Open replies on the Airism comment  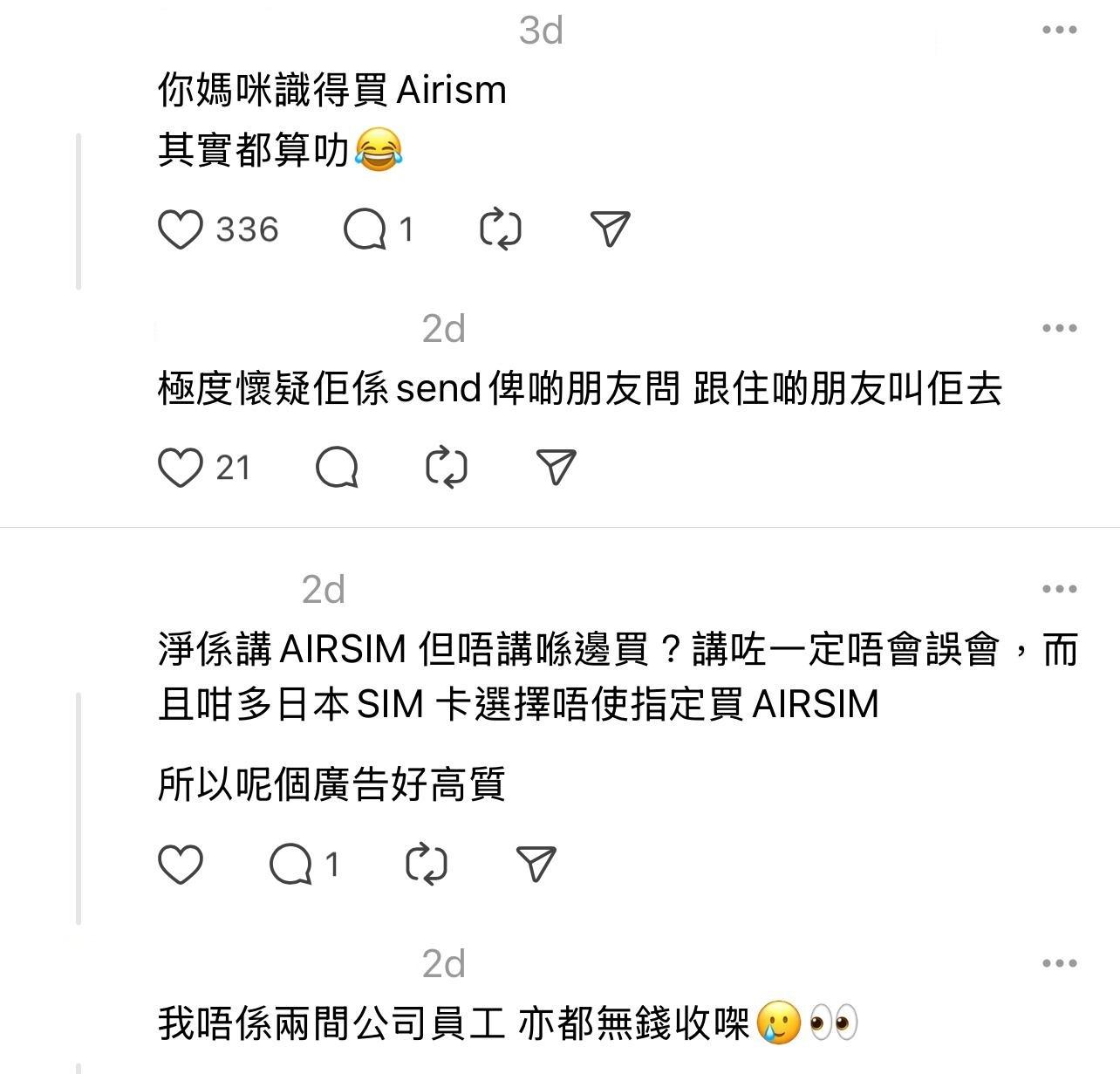[365, 229]
